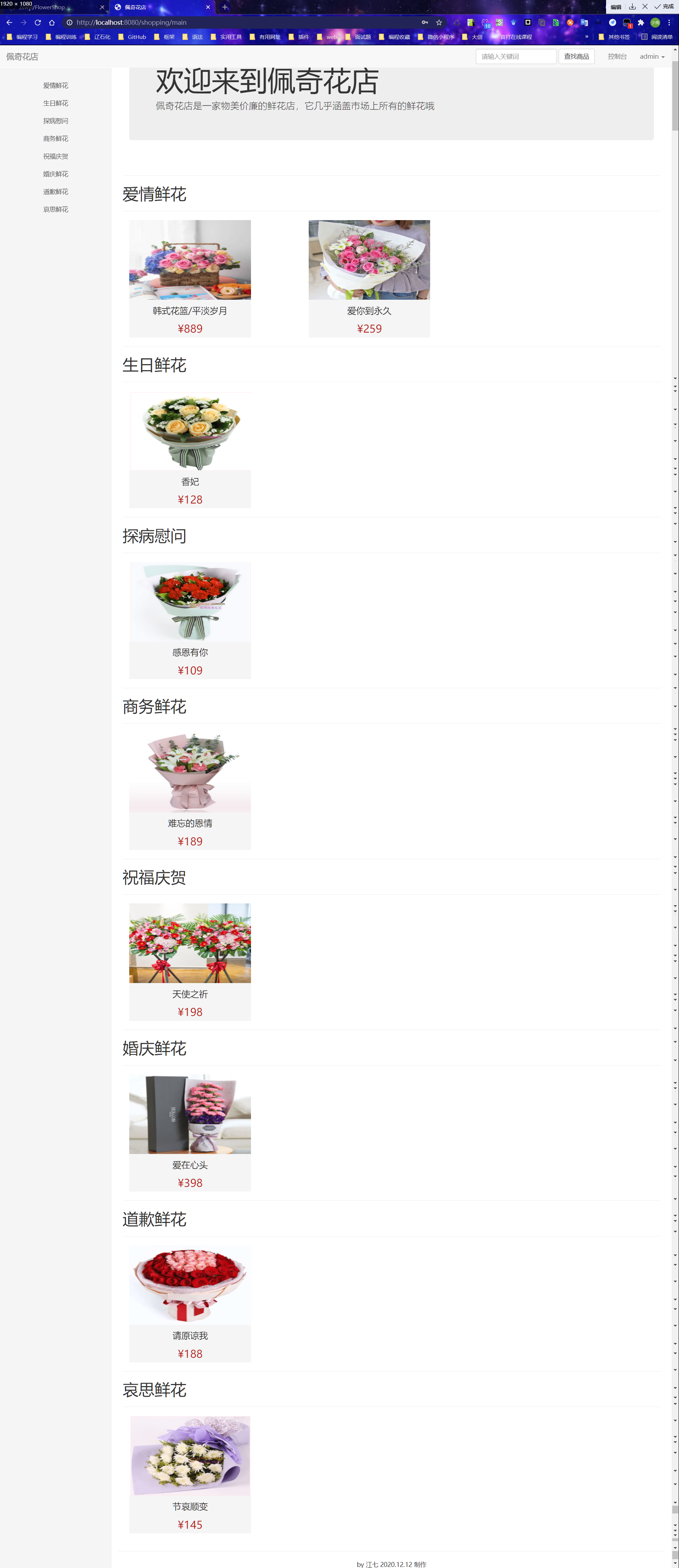Viewport: 679px width, 1568px height.
Task: Open the 天使之祈 flower stand card
Action: tap(189, 943)
